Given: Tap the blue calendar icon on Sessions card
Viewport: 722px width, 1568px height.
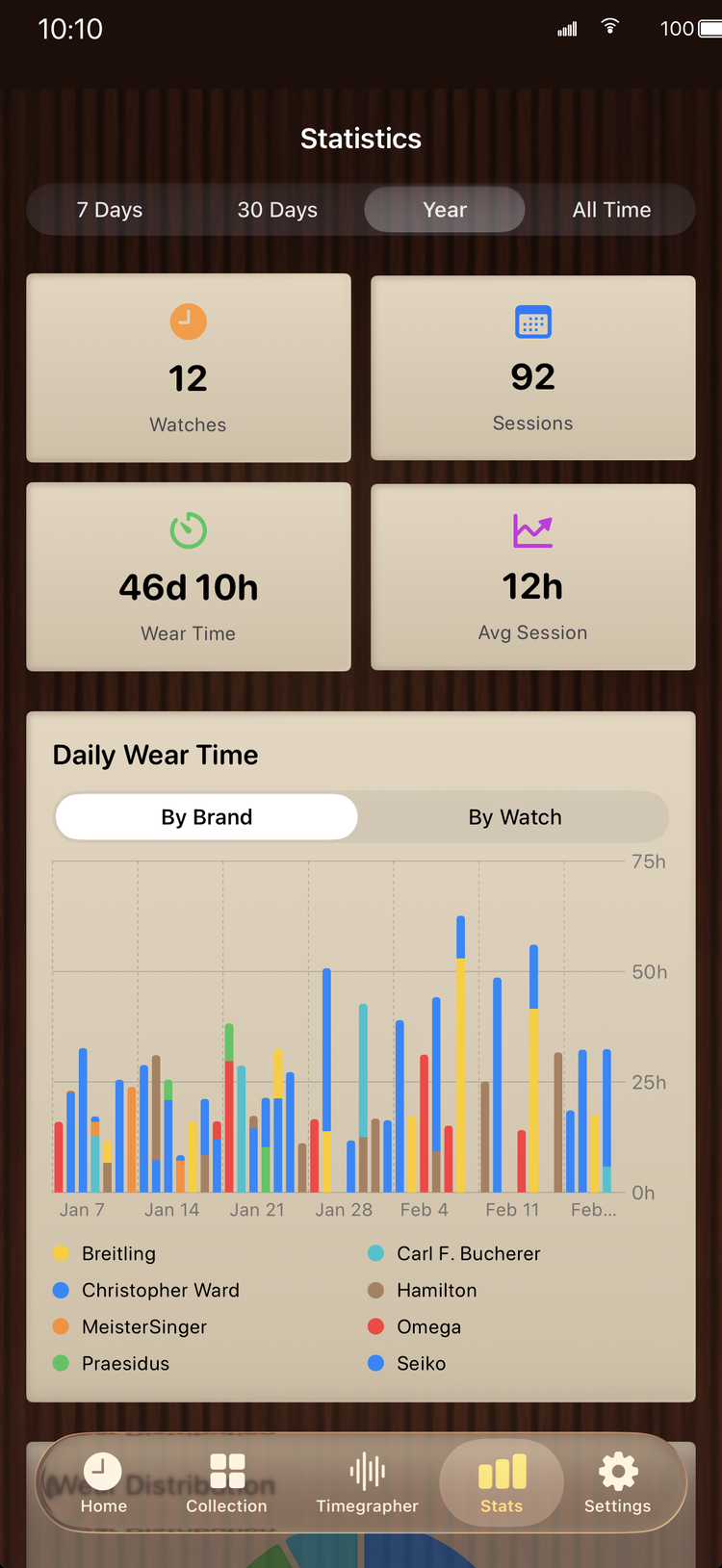Looking at the screenshot, I should [532, 321].
